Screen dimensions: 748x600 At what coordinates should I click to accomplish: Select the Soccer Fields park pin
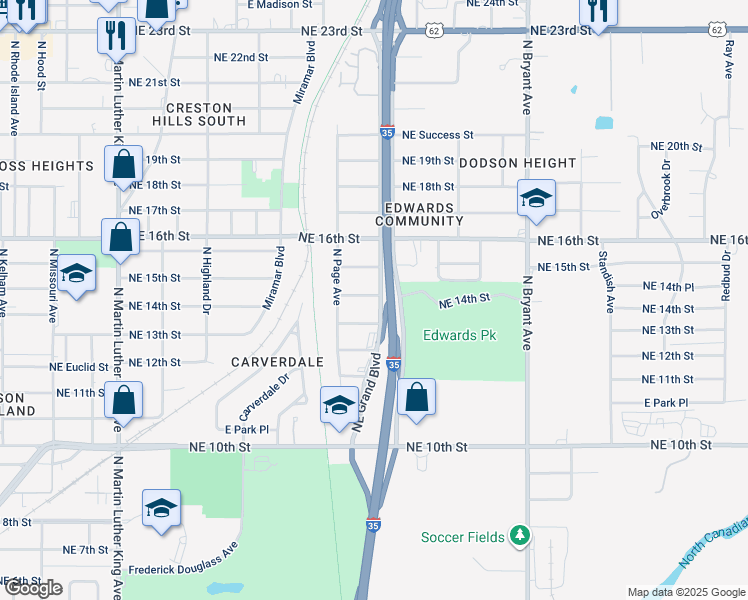520,537
